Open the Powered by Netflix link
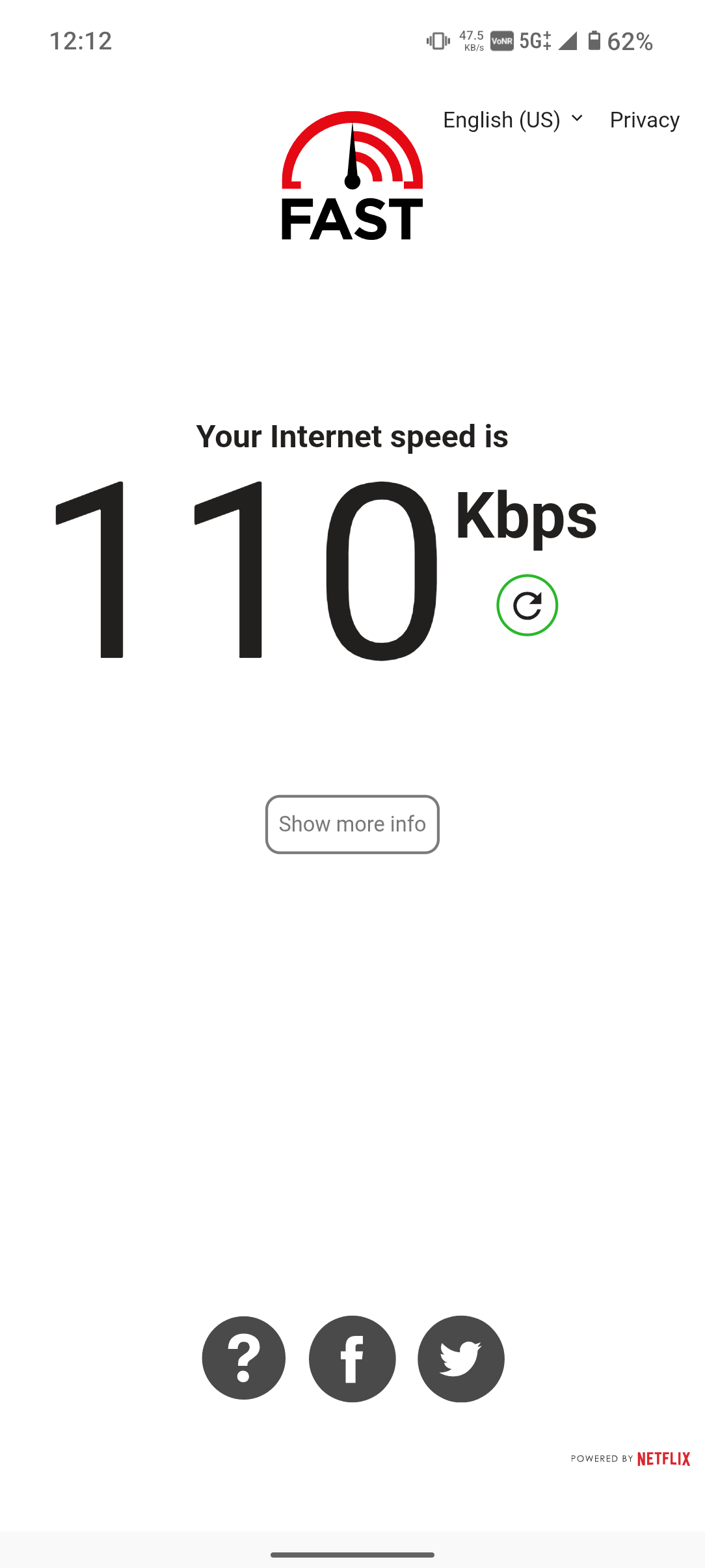This screenshot has width=705, height=1568. [x=630, y=1459]
